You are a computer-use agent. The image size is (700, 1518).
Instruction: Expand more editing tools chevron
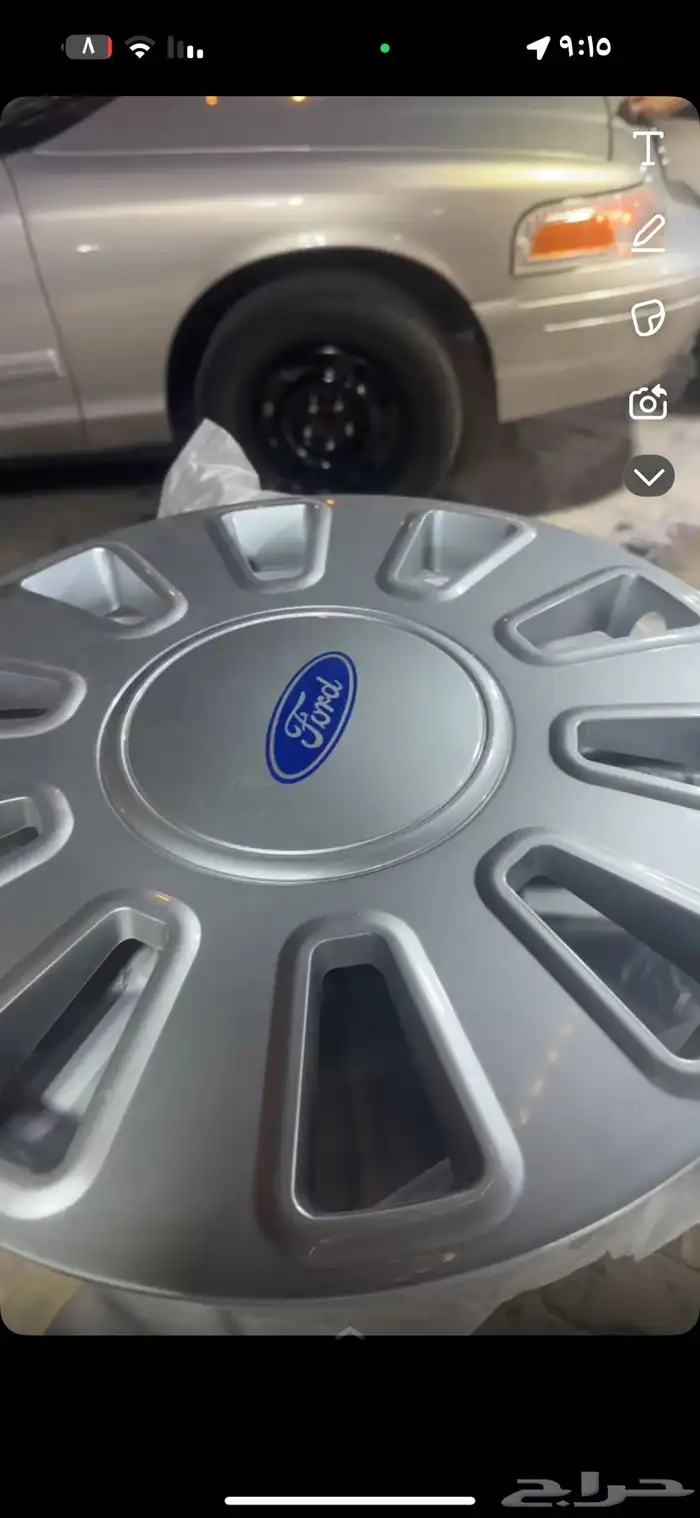649,477
